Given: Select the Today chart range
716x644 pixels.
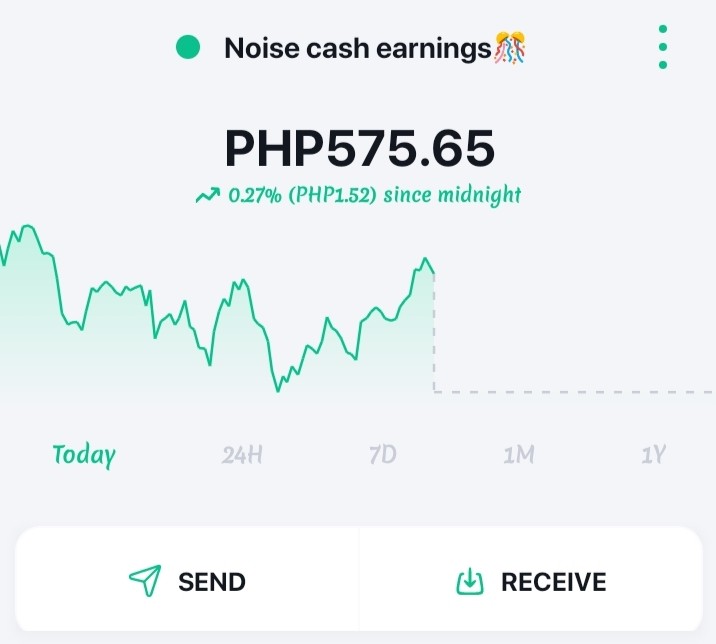Looking at the screenshot, I should (84, 455).
